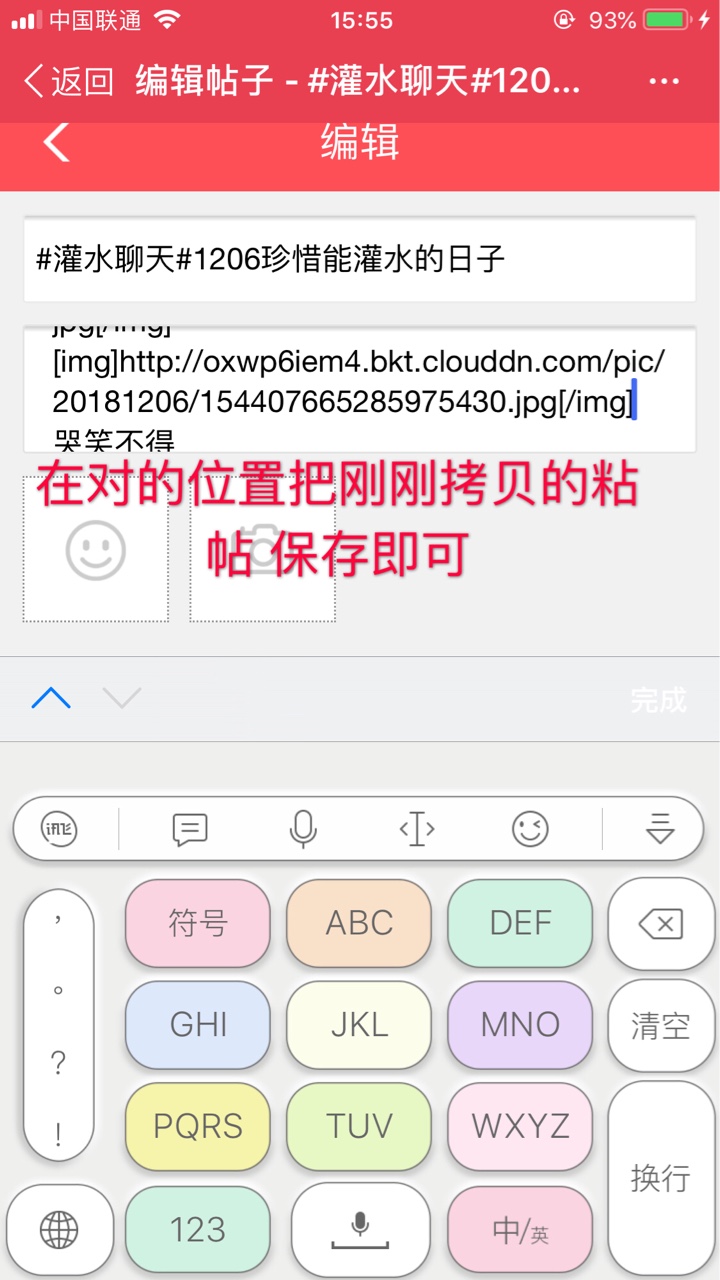The width and height of the screenshot is (720, 1280).
Task: Tap 完成 to dismiss the keyboard
Action: coord(659,700)
